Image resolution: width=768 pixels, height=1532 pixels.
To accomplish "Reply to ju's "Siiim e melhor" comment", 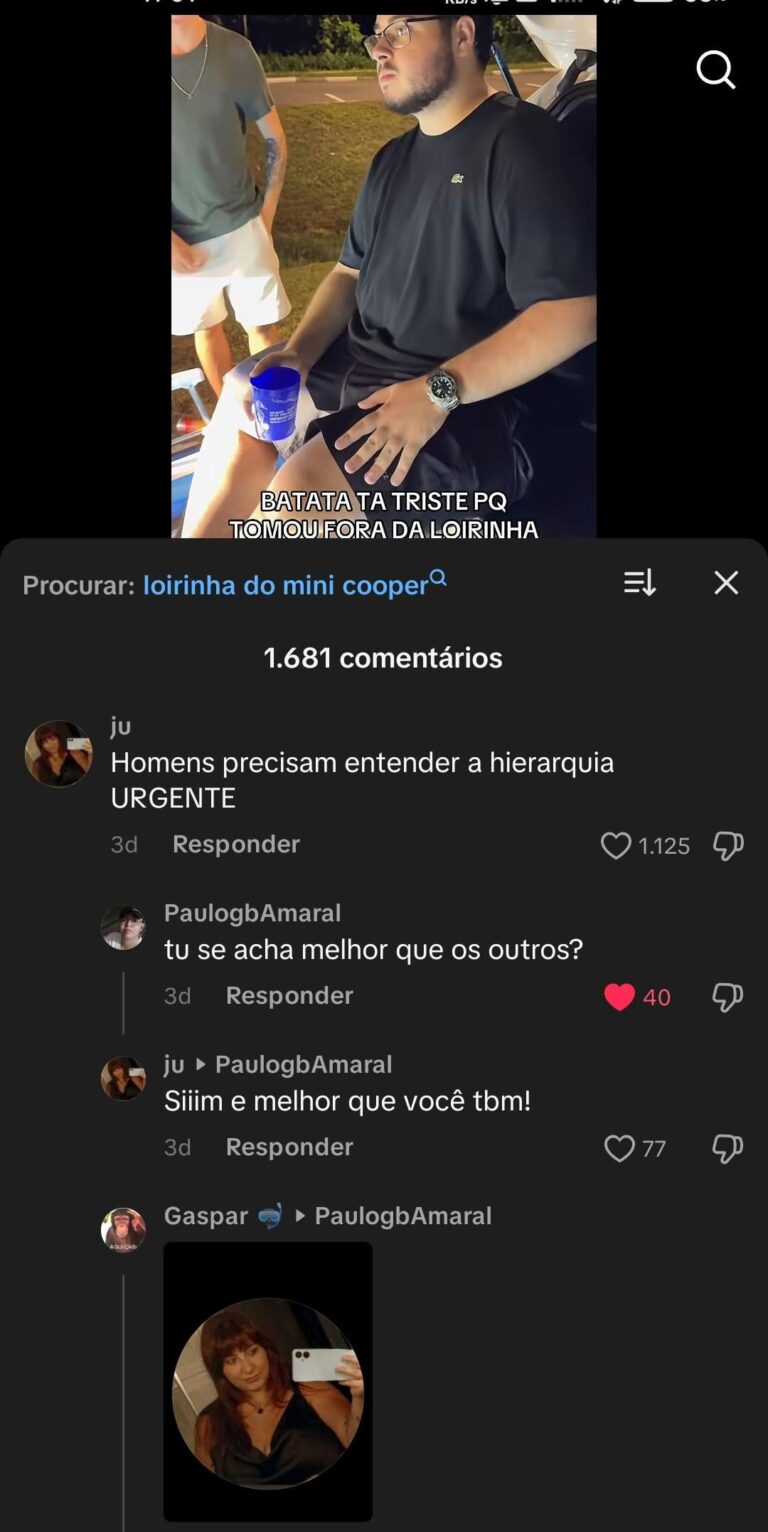I will pos(289,1146).
